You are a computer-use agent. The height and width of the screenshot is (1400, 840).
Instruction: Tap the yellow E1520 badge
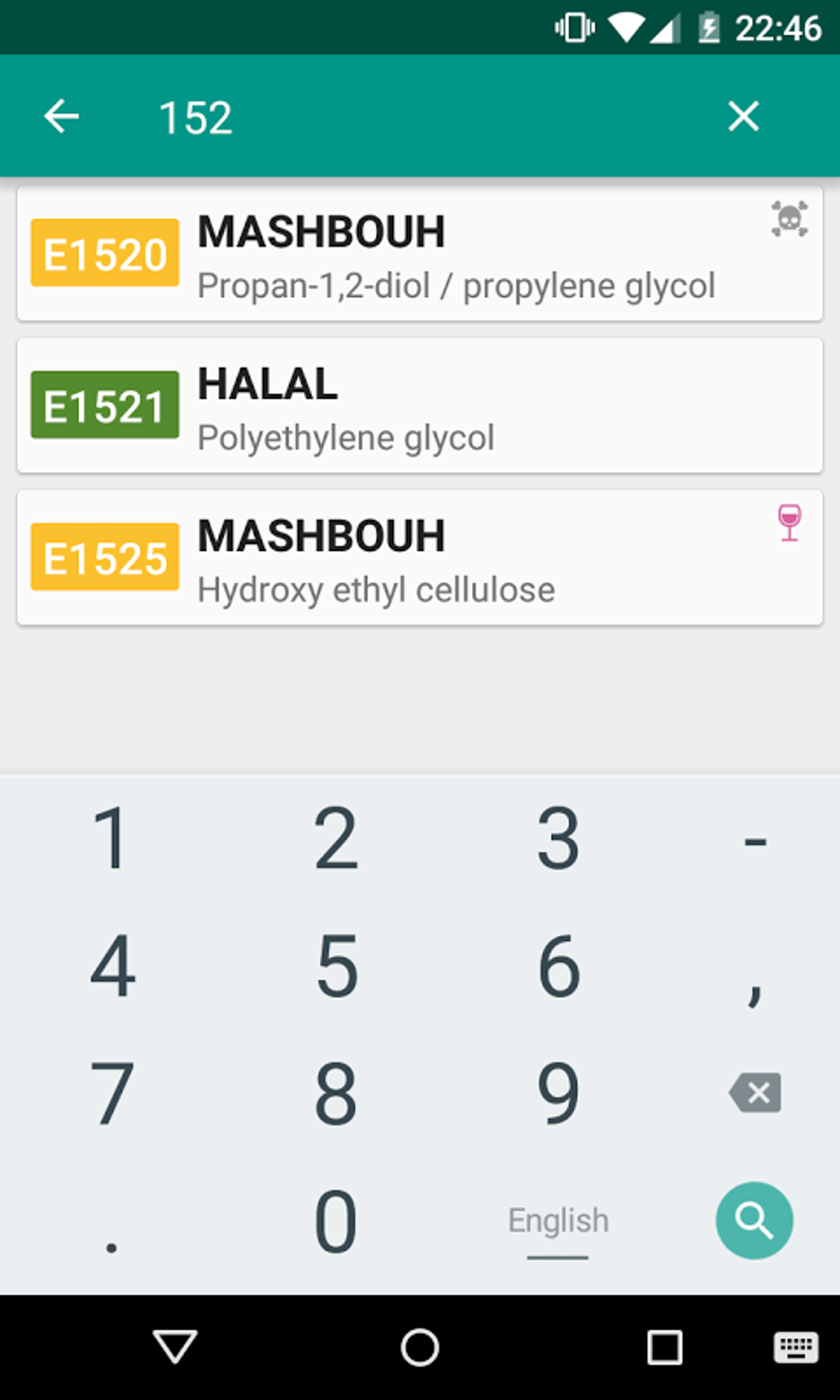pos(104,252)
